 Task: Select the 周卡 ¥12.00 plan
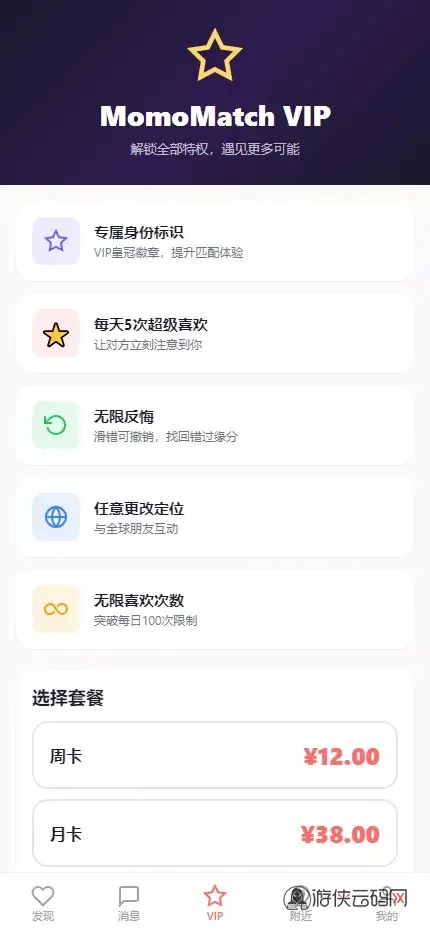click(215, 755)
